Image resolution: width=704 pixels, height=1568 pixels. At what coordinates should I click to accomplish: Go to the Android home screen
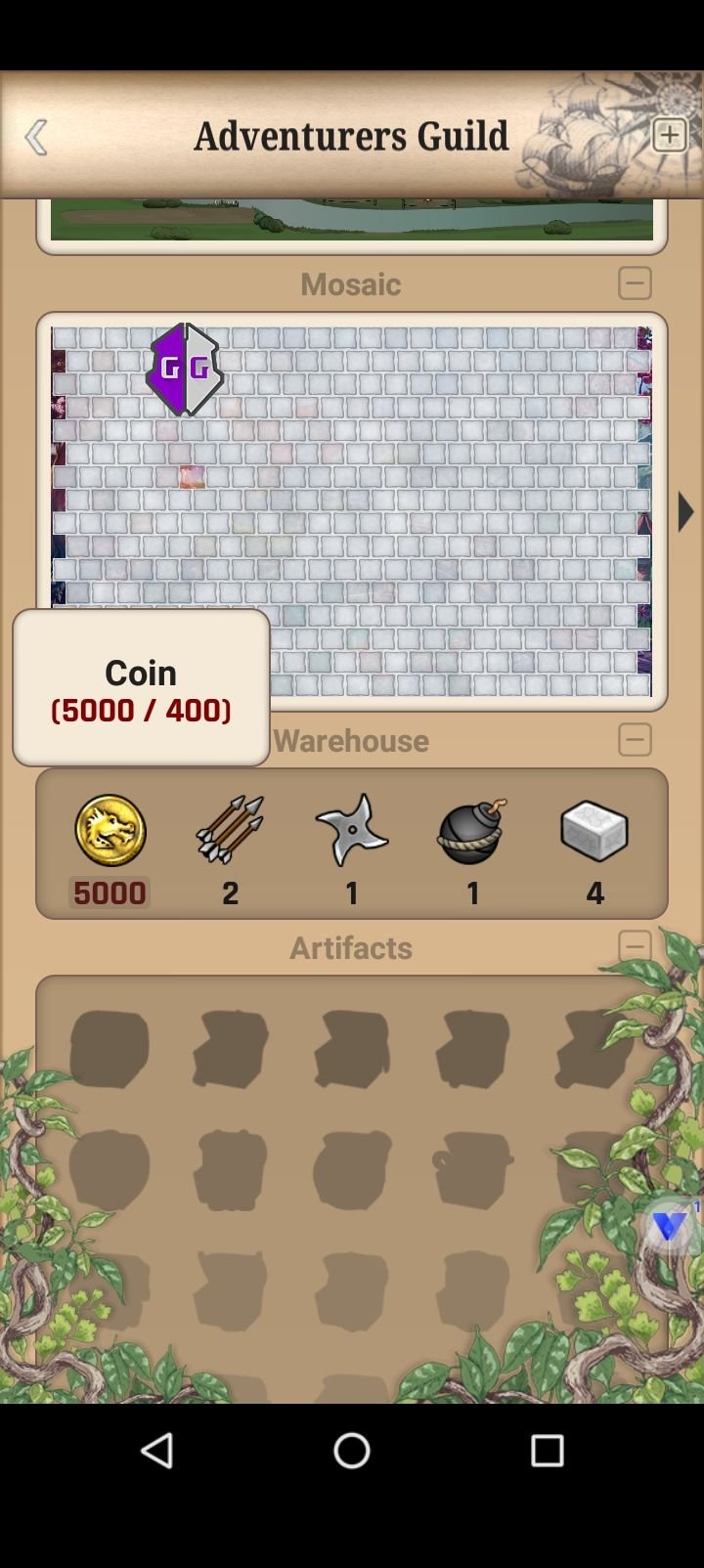tap(352, 1451)
